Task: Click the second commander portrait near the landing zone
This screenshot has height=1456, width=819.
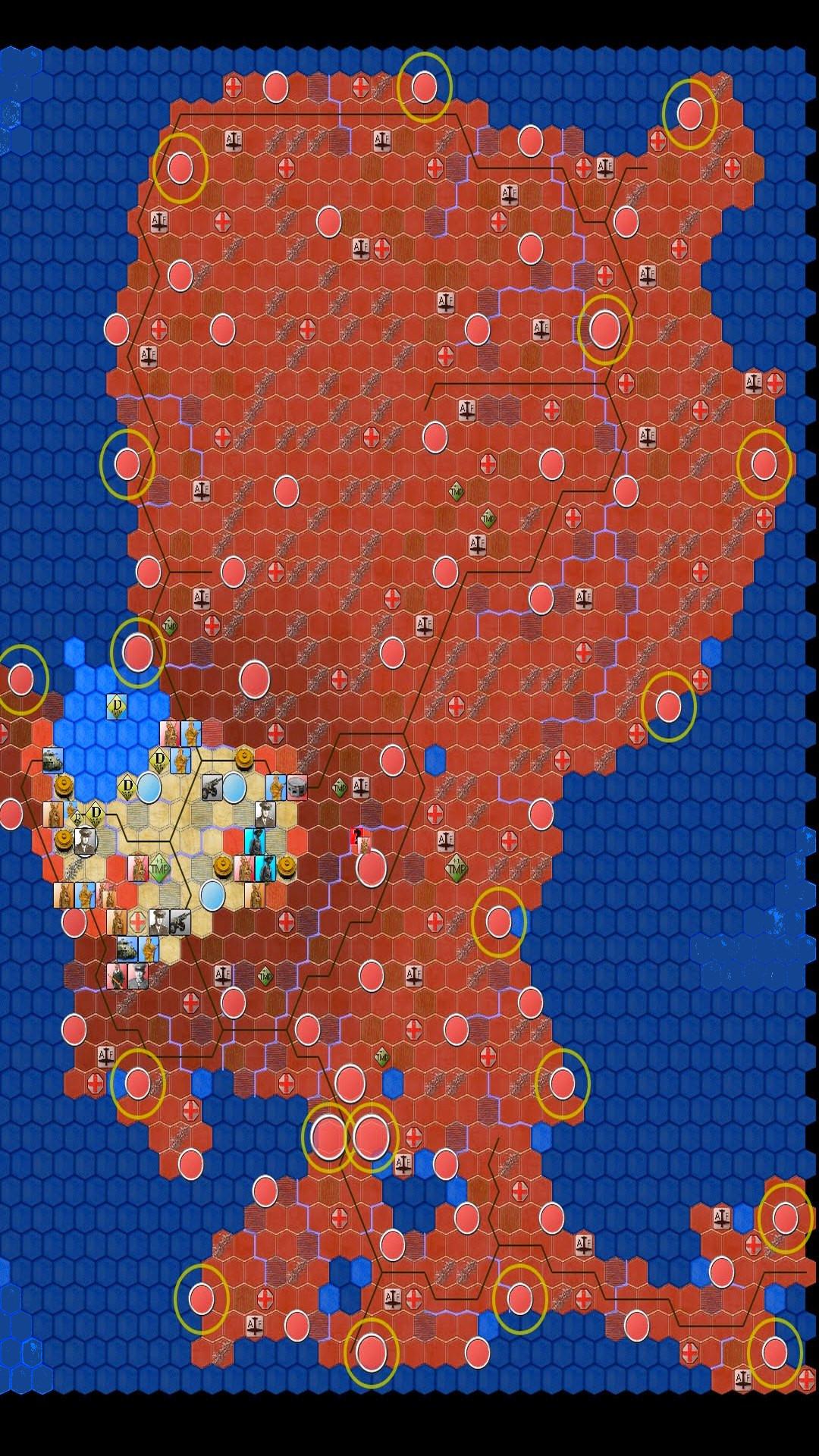Action: 265,815
